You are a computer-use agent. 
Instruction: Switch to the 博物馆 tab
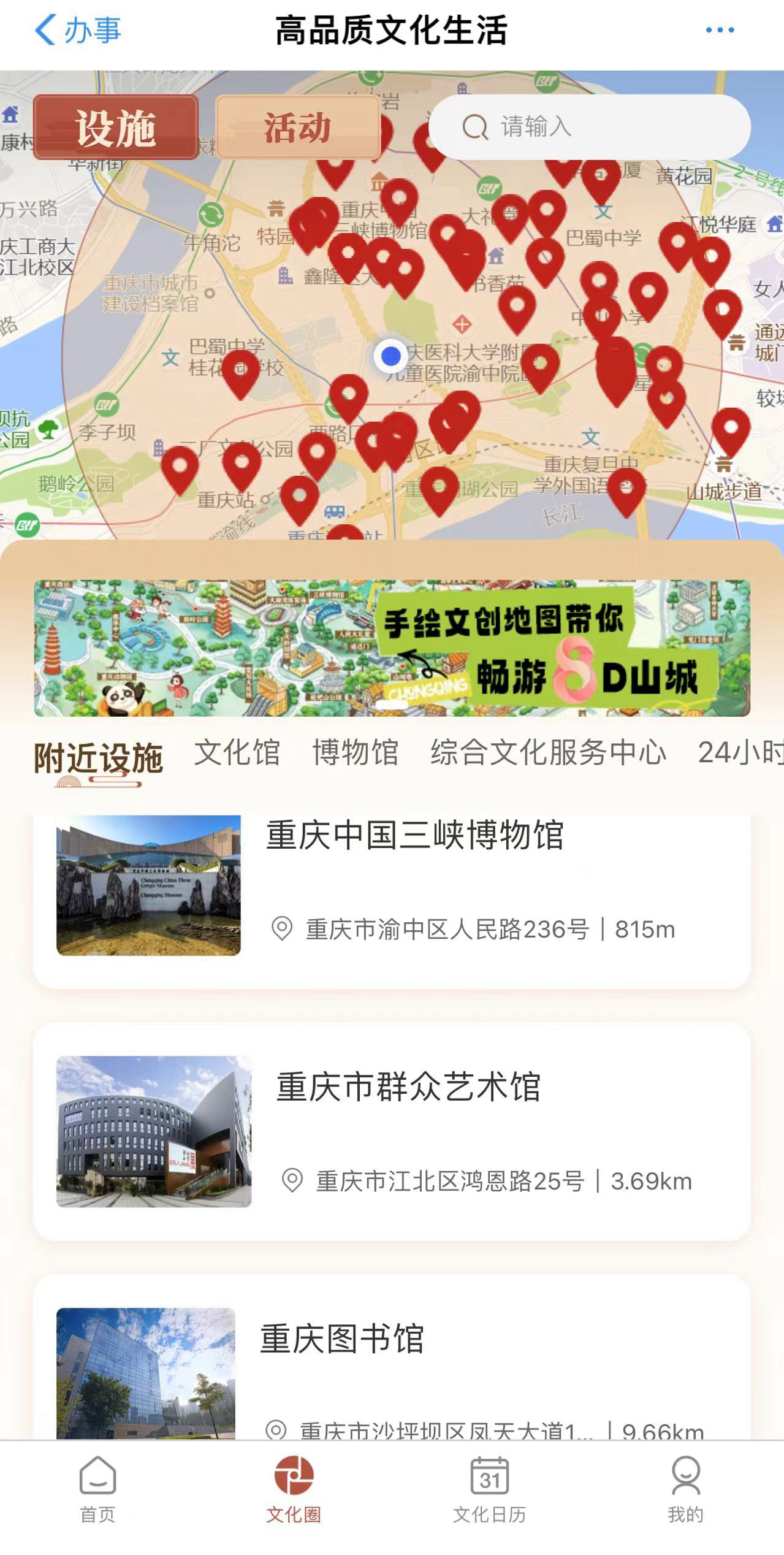(x=356, y=753)
